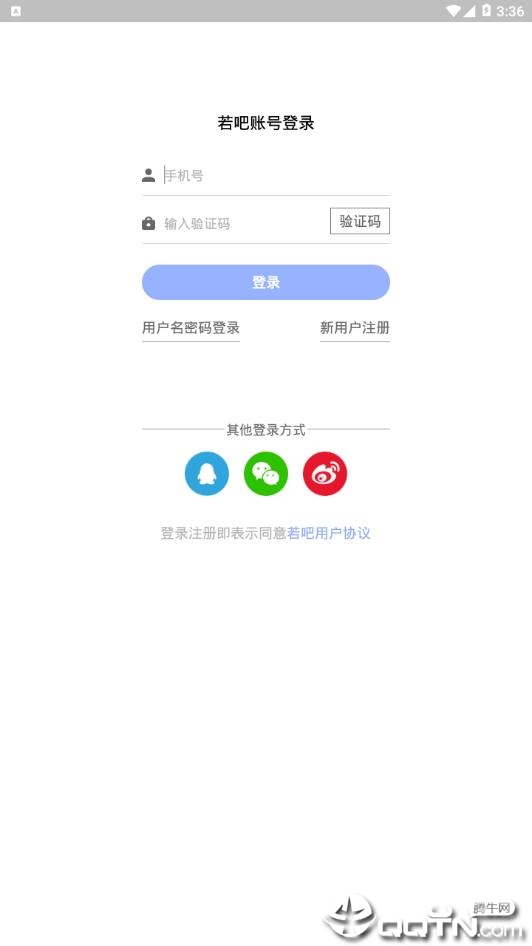Image resolution: width=532 pixels, height=946 pixels.
Task: Open the 若吧用户协议 link
Action: coord(329,533)
